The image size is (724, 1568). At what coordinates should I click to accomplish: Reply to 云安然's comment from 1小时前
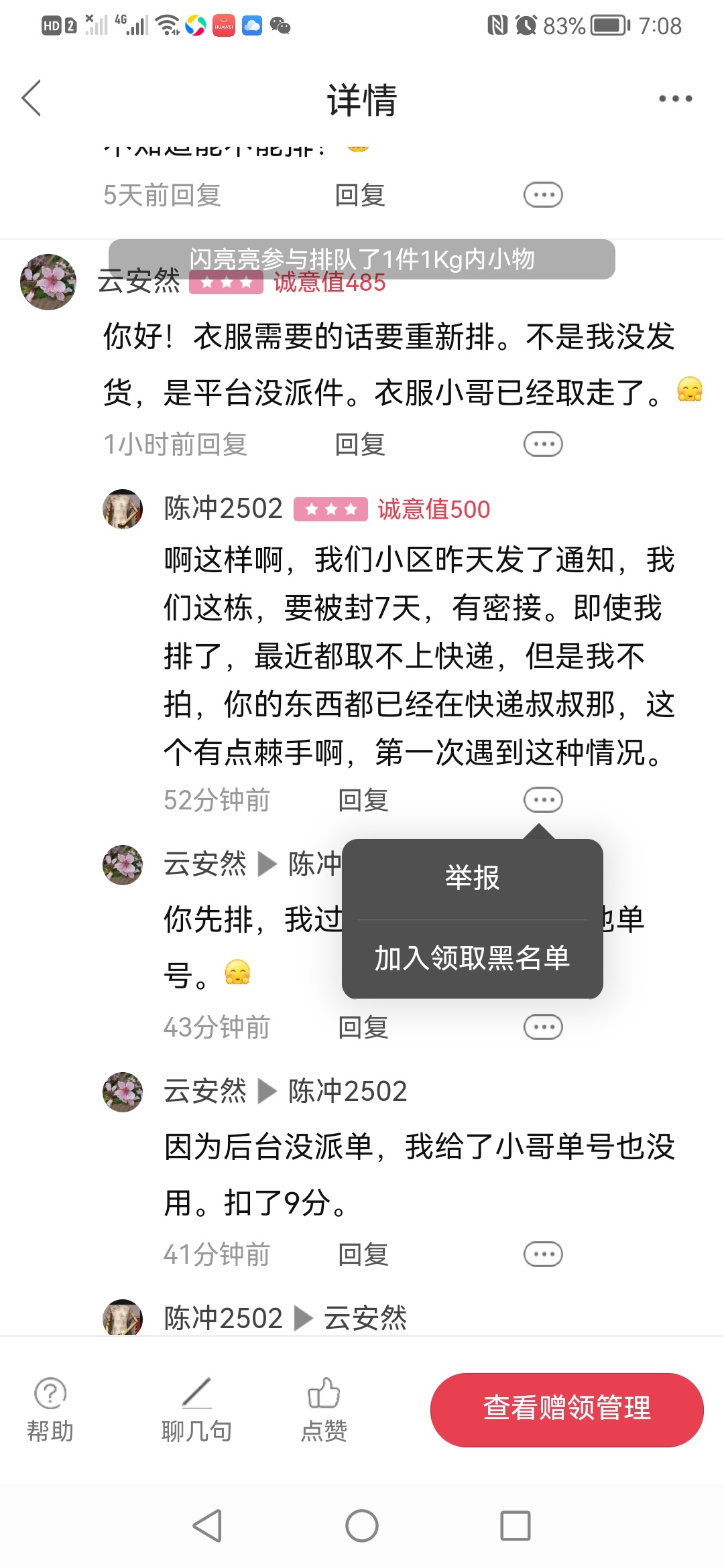click(360, 444)
